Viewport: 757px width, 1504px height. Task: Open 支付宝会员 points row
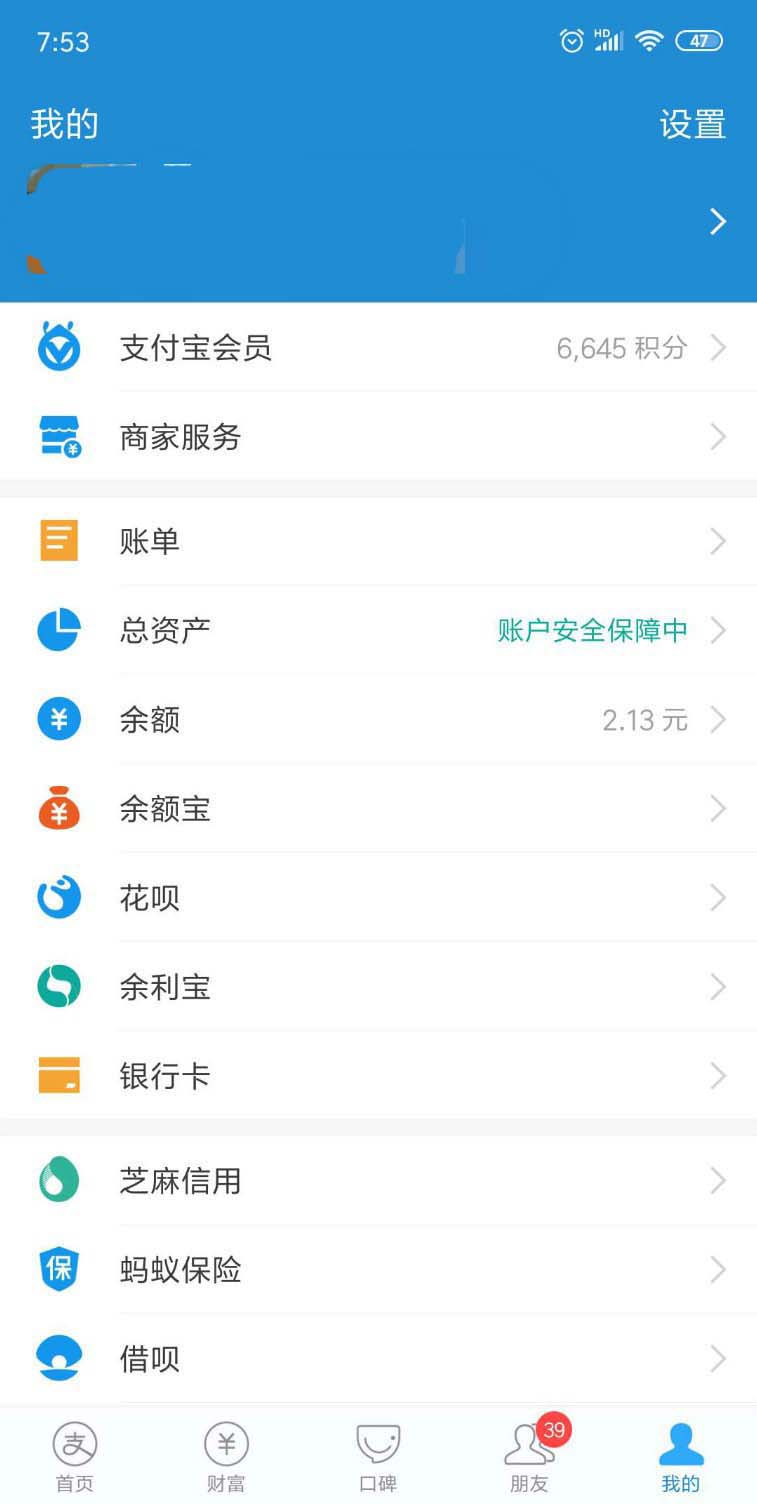tap(378, 348)
